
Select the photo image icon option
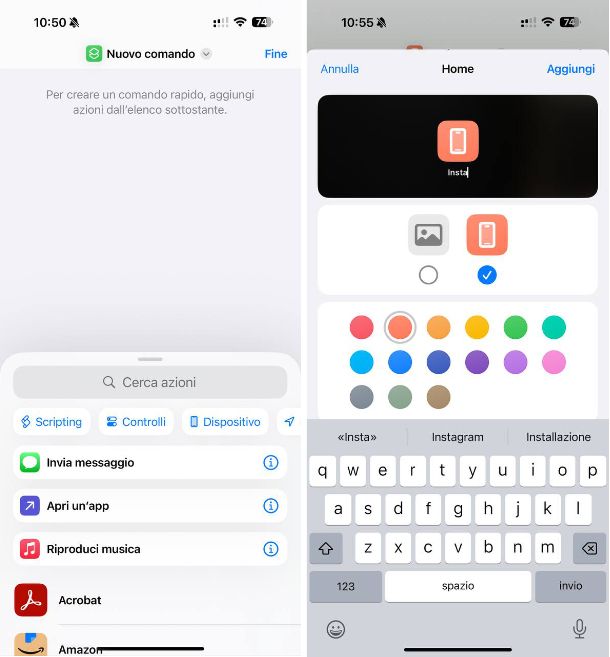tap(428, 236)
